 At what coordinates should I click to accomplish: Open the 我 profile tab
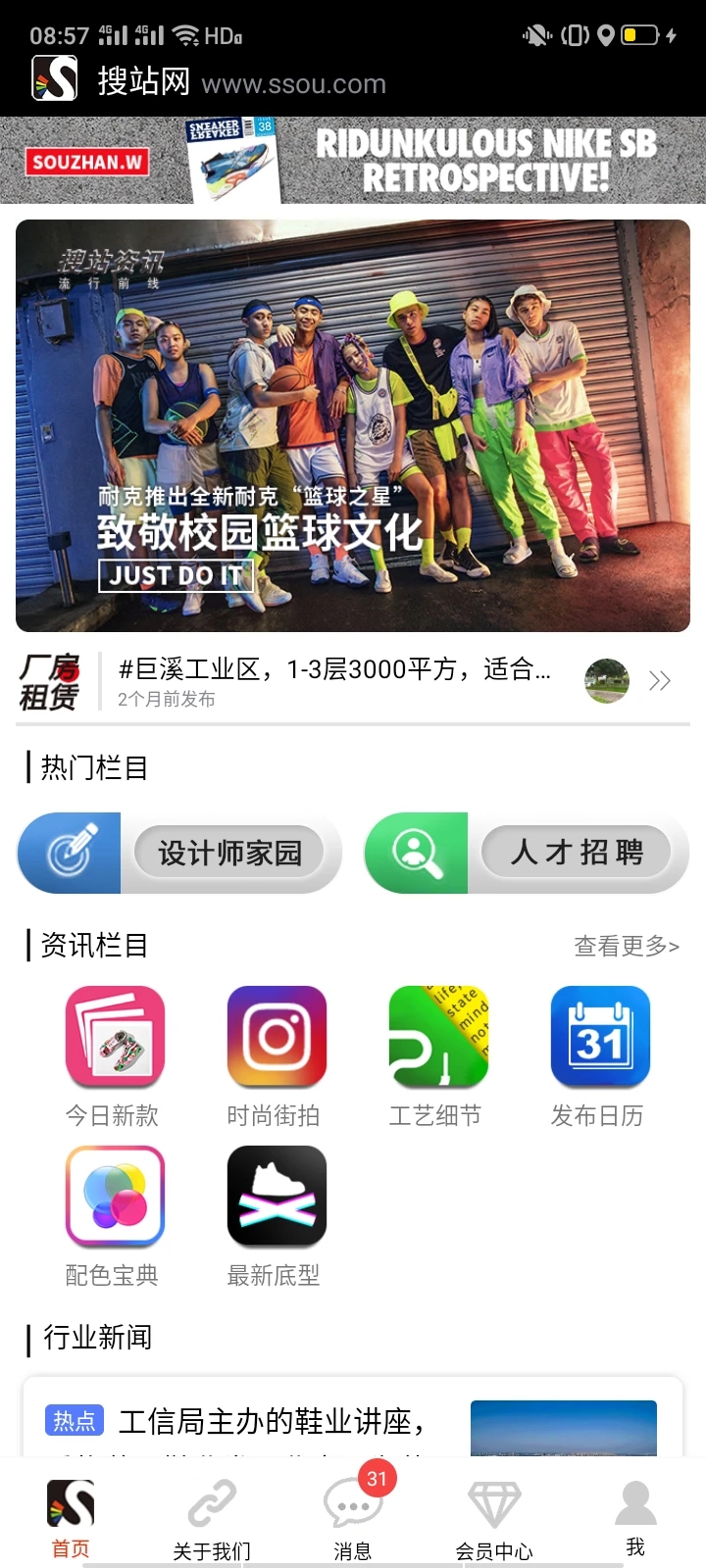[x=635, y=1517]
